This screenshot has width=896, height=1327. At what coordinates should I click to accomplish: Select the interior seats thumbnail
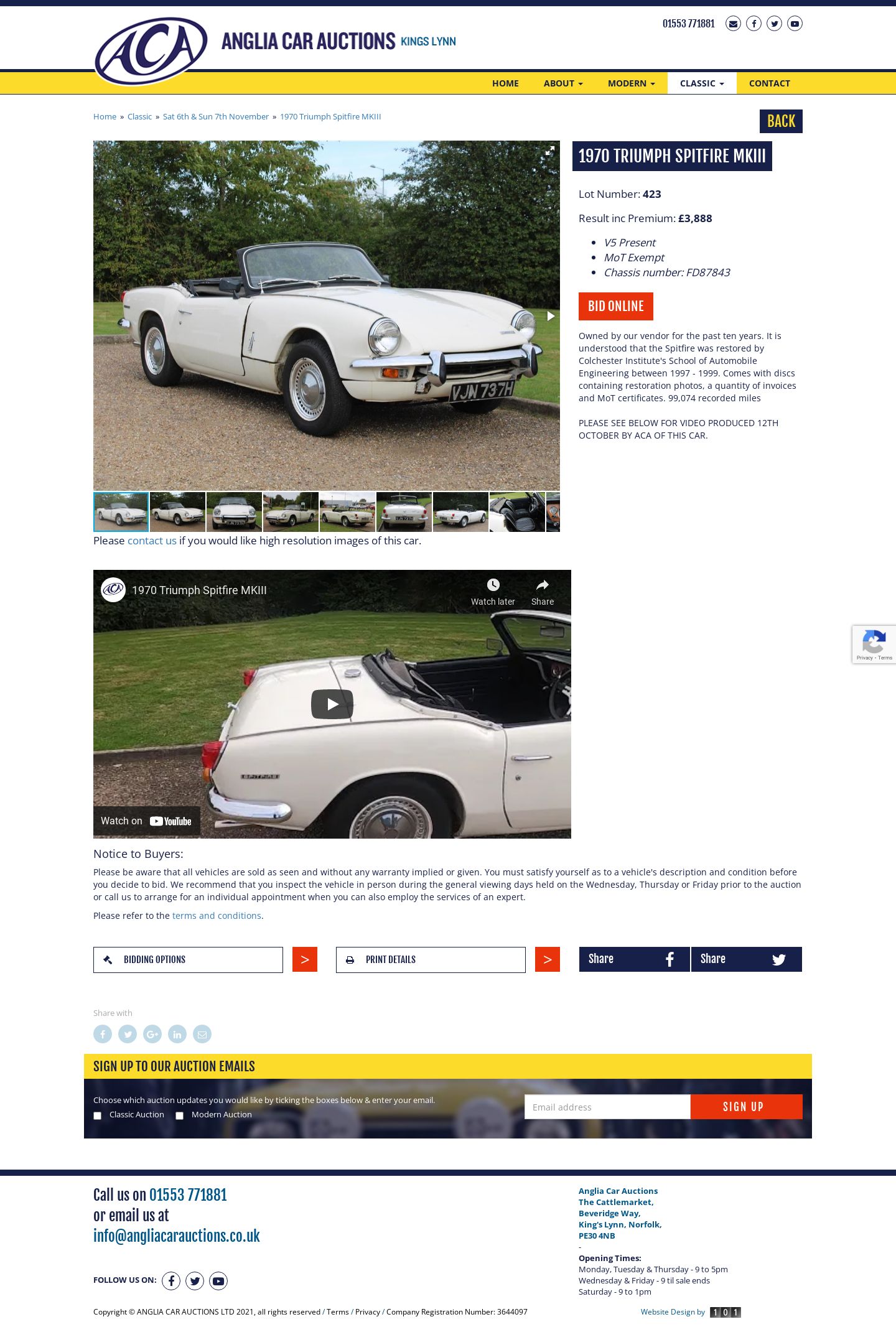(517, 512)
